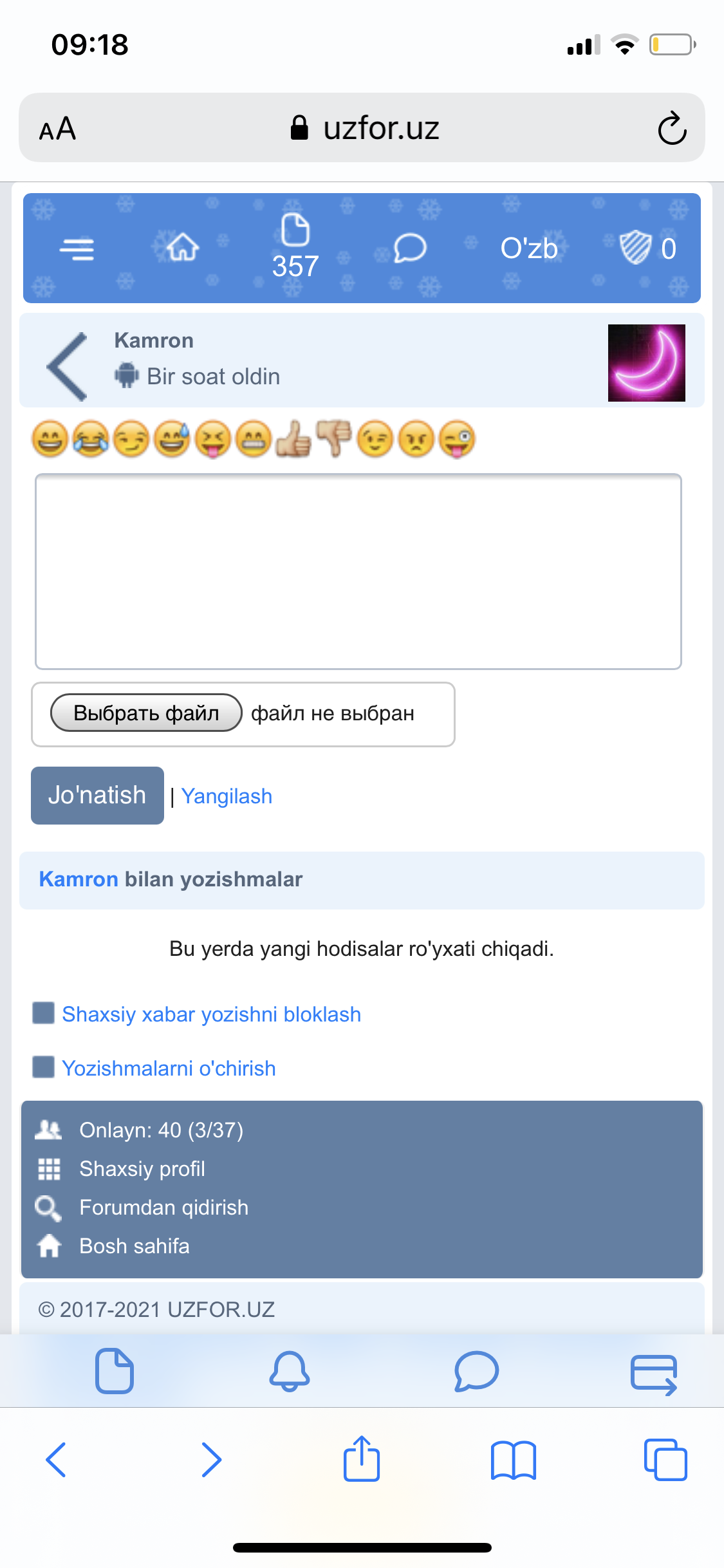Screen dimensions: 724x1568
Task: Go to Bosh sahifa
Action: pos(134,1246)
